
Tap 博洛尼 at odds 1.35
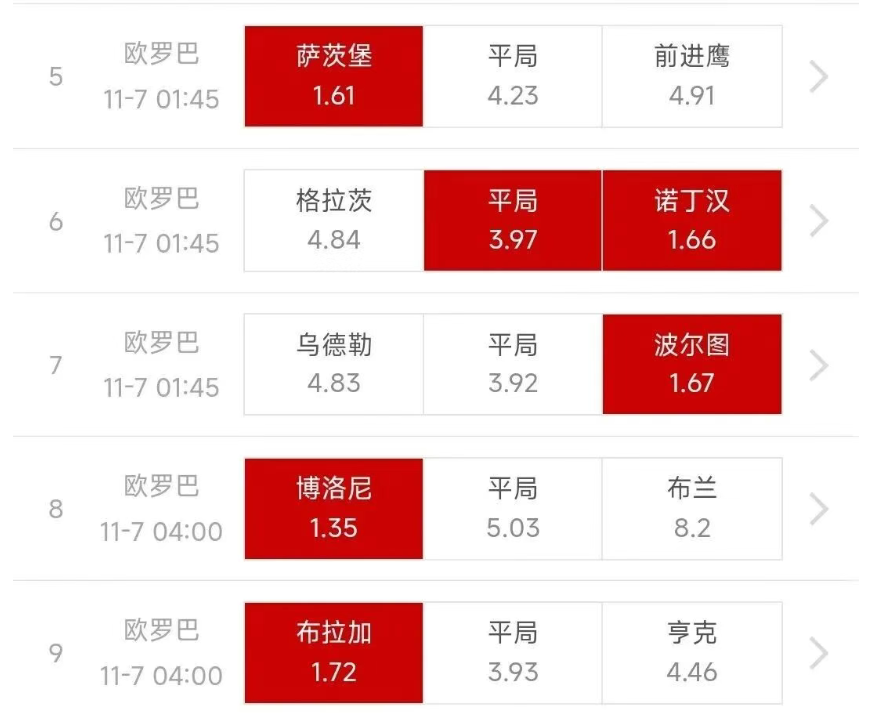(x=333, y=508)
